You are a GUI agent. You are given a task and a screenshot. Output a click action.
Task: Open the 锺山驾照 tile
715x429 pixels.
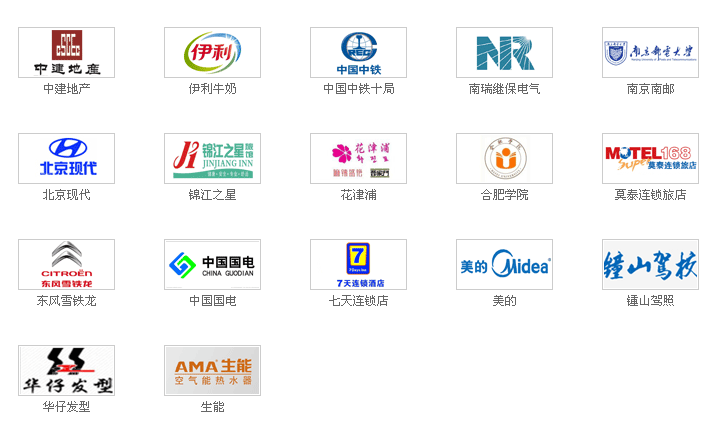650,264
